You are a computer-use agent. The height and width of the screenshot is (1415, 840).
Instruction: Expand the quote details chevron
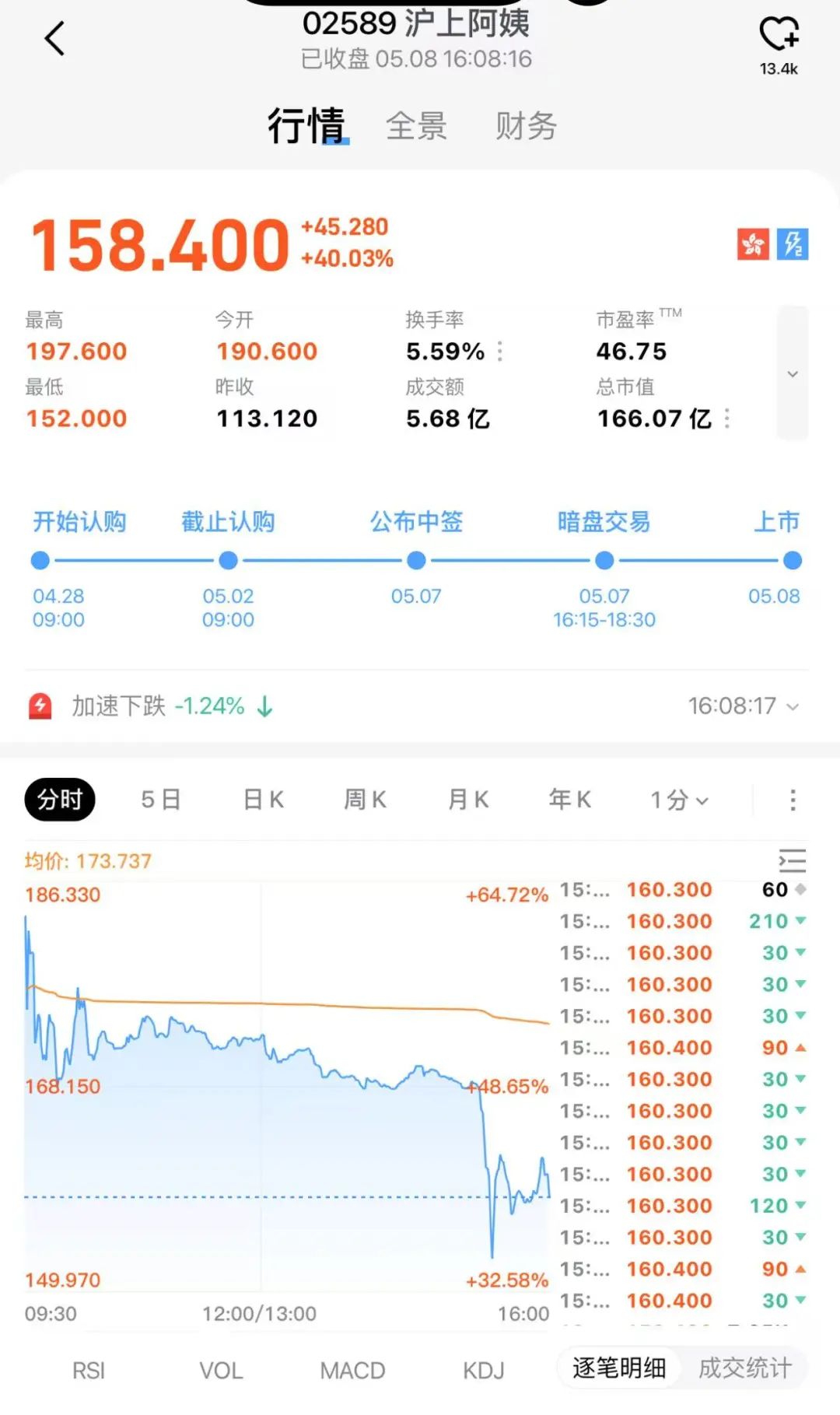pos(793,374)
